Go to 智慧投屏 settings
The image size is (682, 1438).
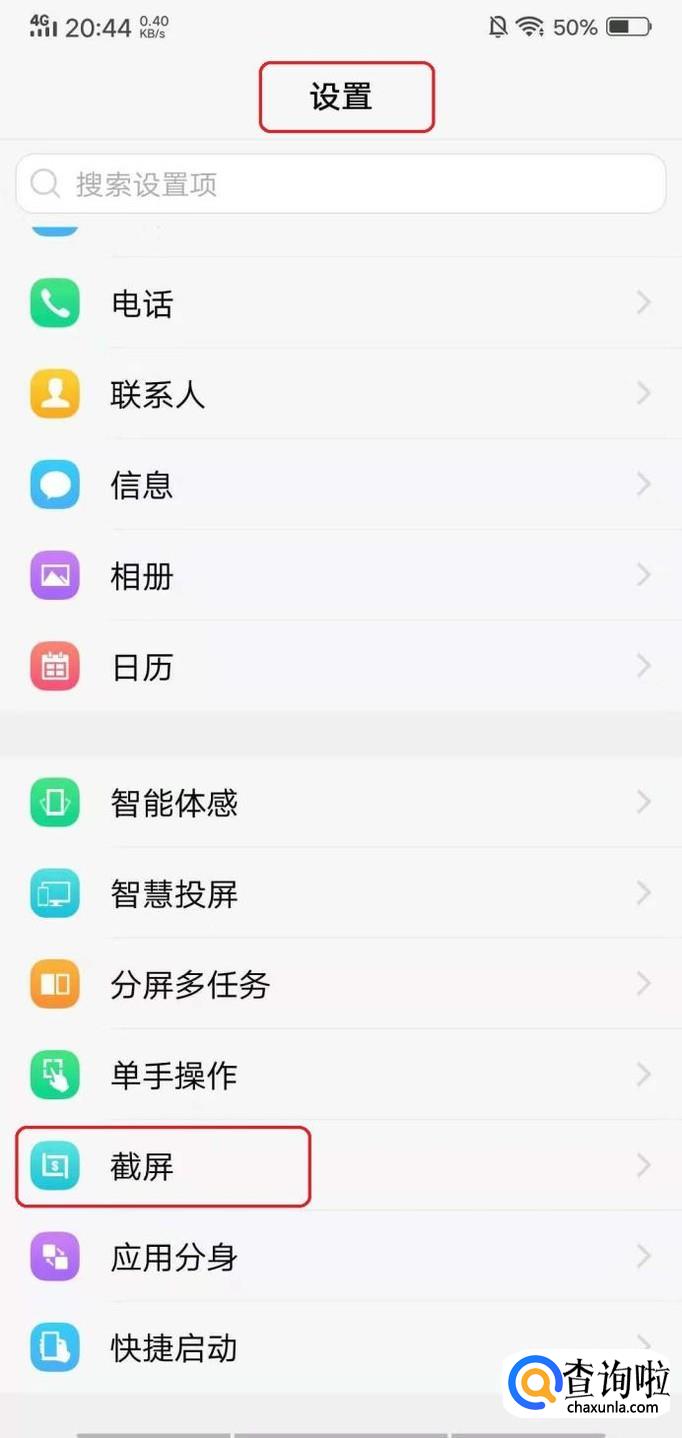[340, 894]
